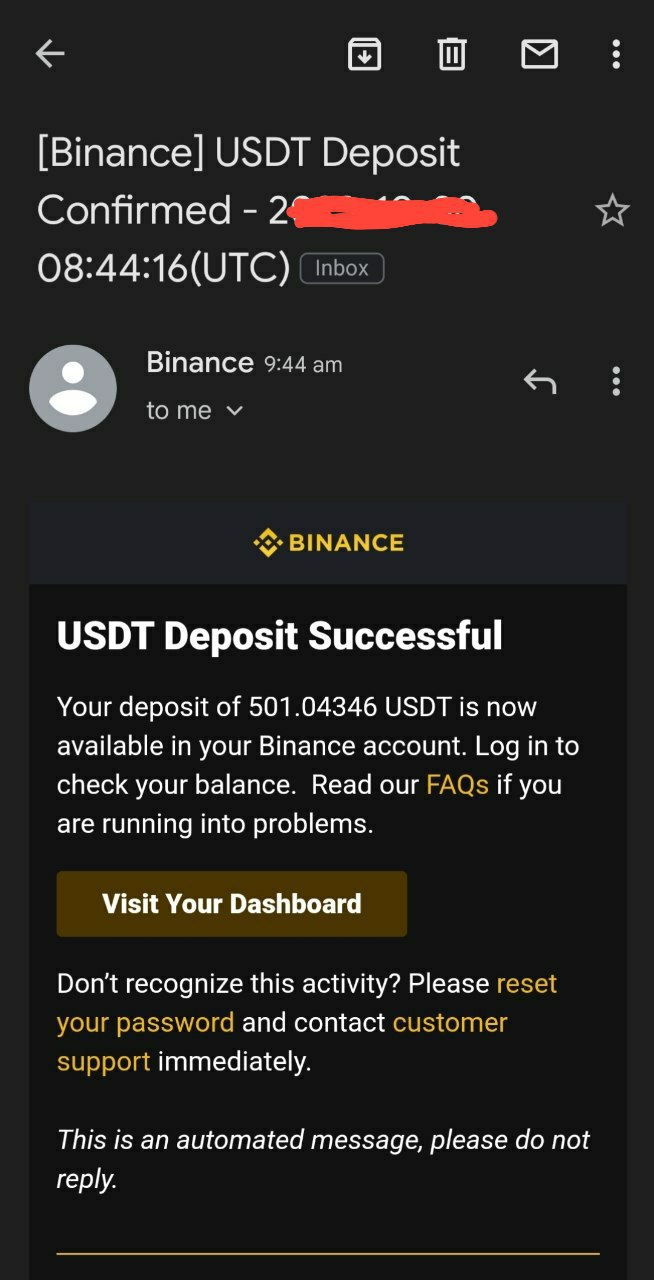
Task: Reply to the Binance message
Action: click(540, 381)
